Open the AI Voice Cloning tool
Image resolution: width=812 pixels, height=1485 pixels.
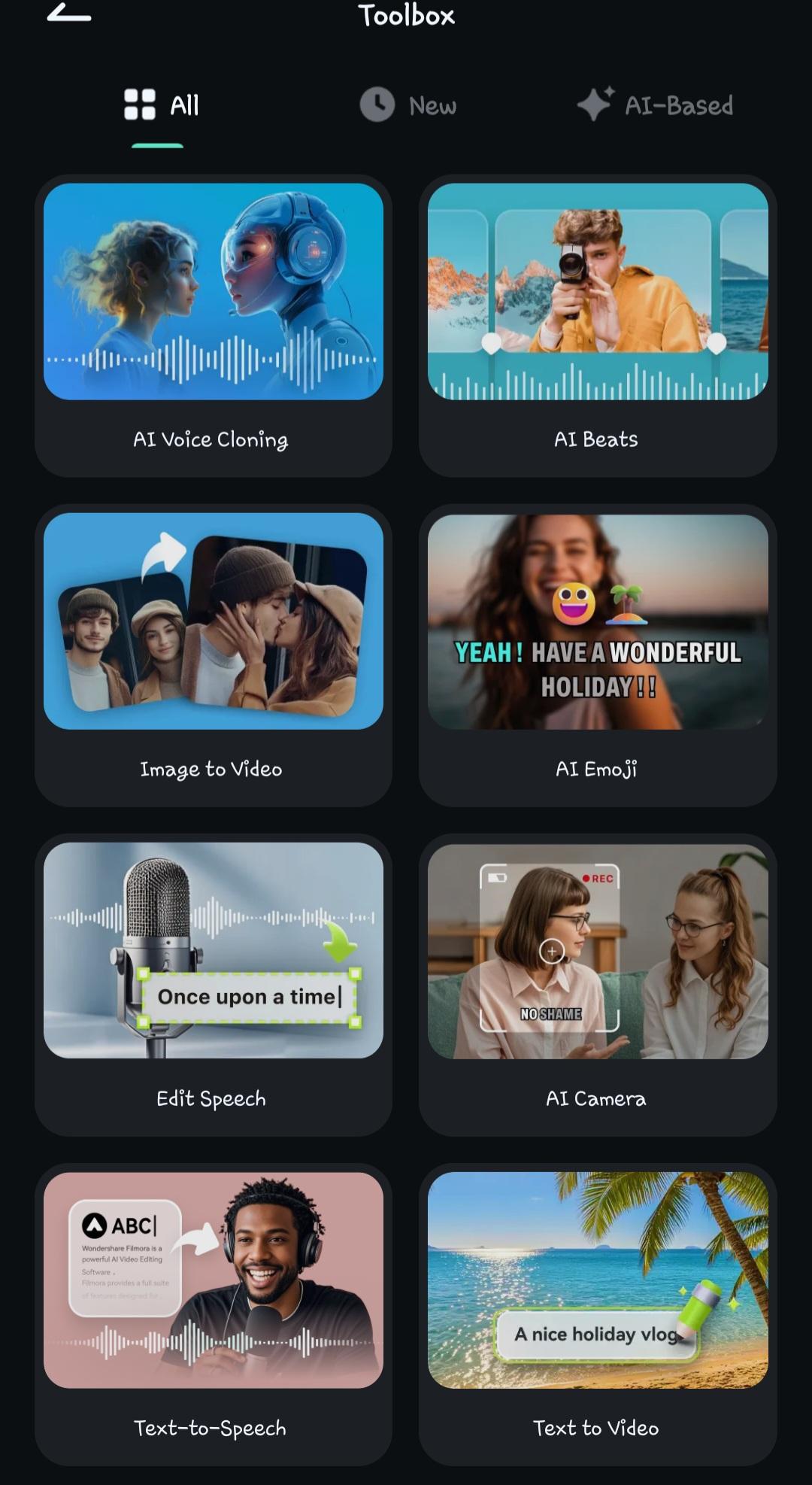pos(214,325)
